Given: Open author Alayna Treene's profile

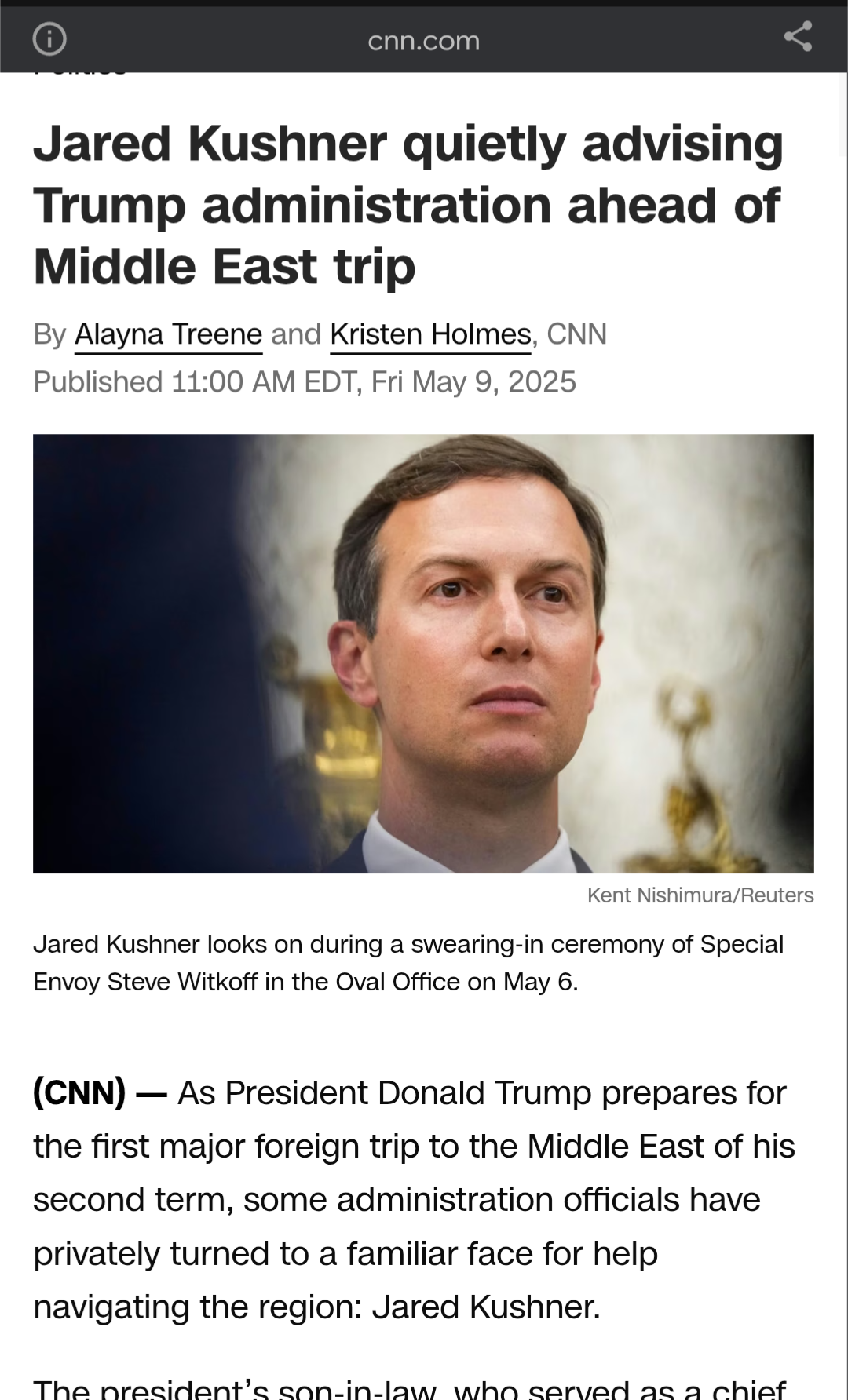Looking at the screenshot, I should 168,334.
